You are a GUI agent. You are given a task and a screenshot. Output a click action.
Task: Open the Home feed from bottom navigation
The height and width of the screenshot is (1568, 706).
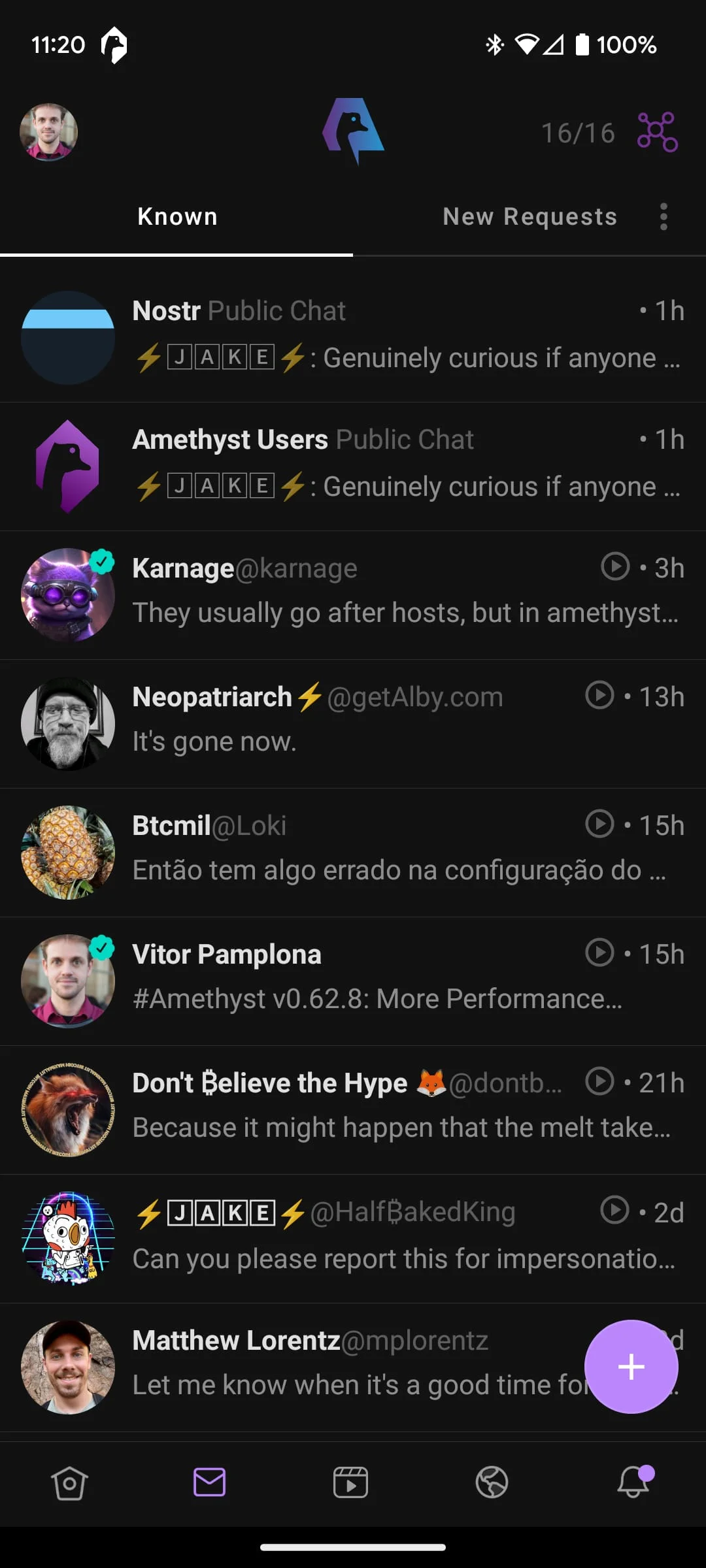pyautogui.click(x=68, y=1482)
